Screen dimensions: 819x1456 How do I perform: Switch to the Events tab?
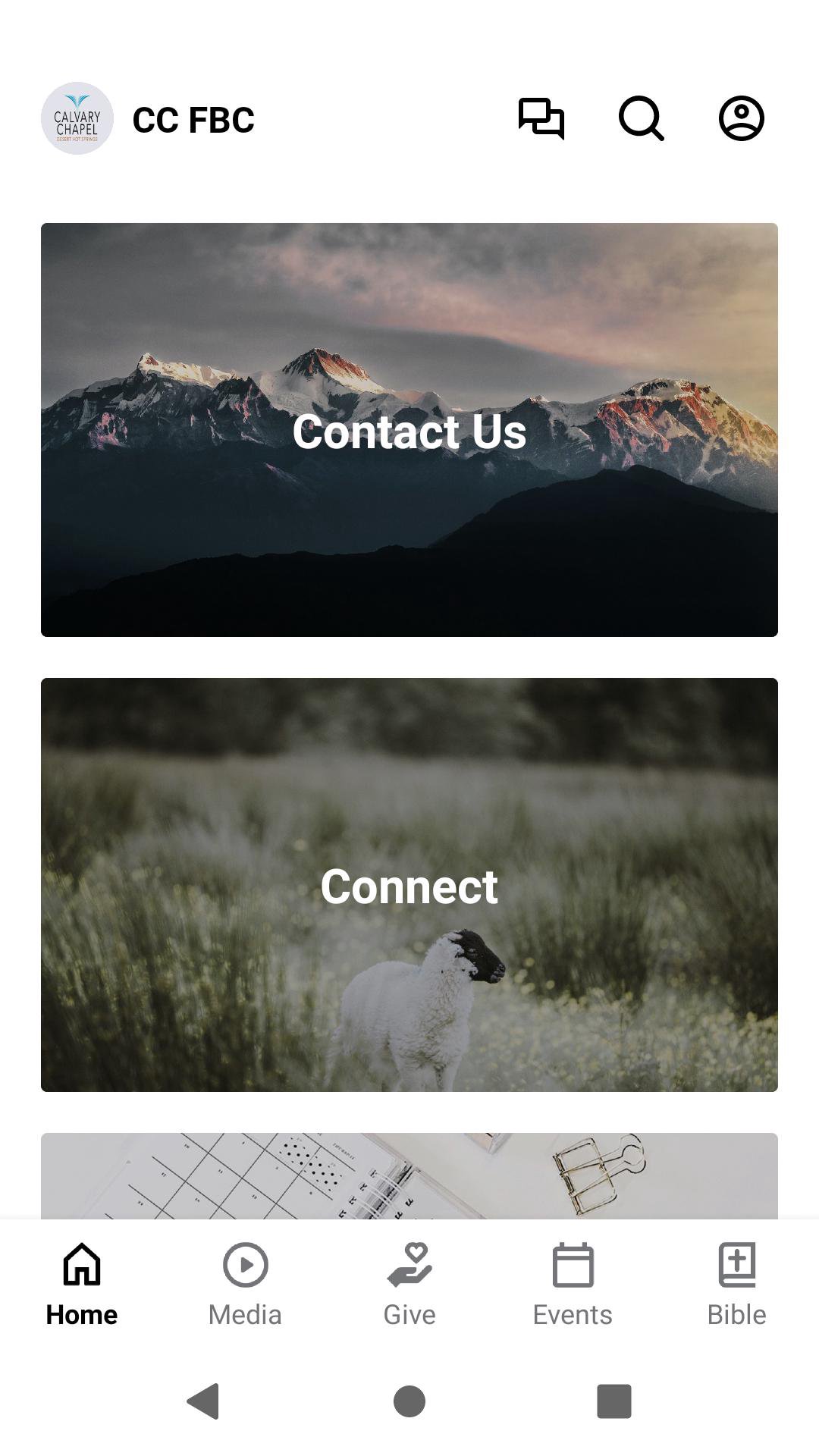click(573, 1285)
